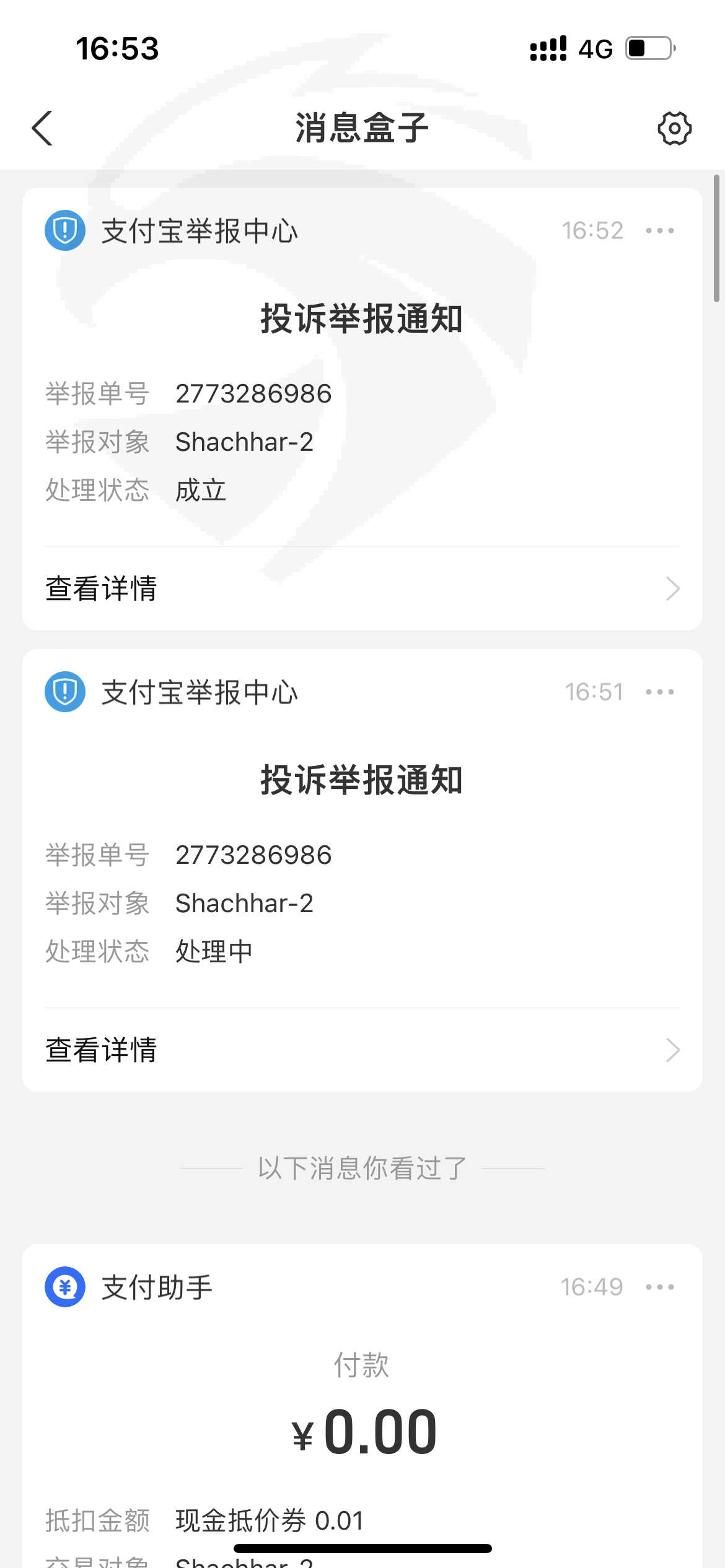Open message box settings gear
Screen dimensions: 725x1568
(x=674, y=128)
